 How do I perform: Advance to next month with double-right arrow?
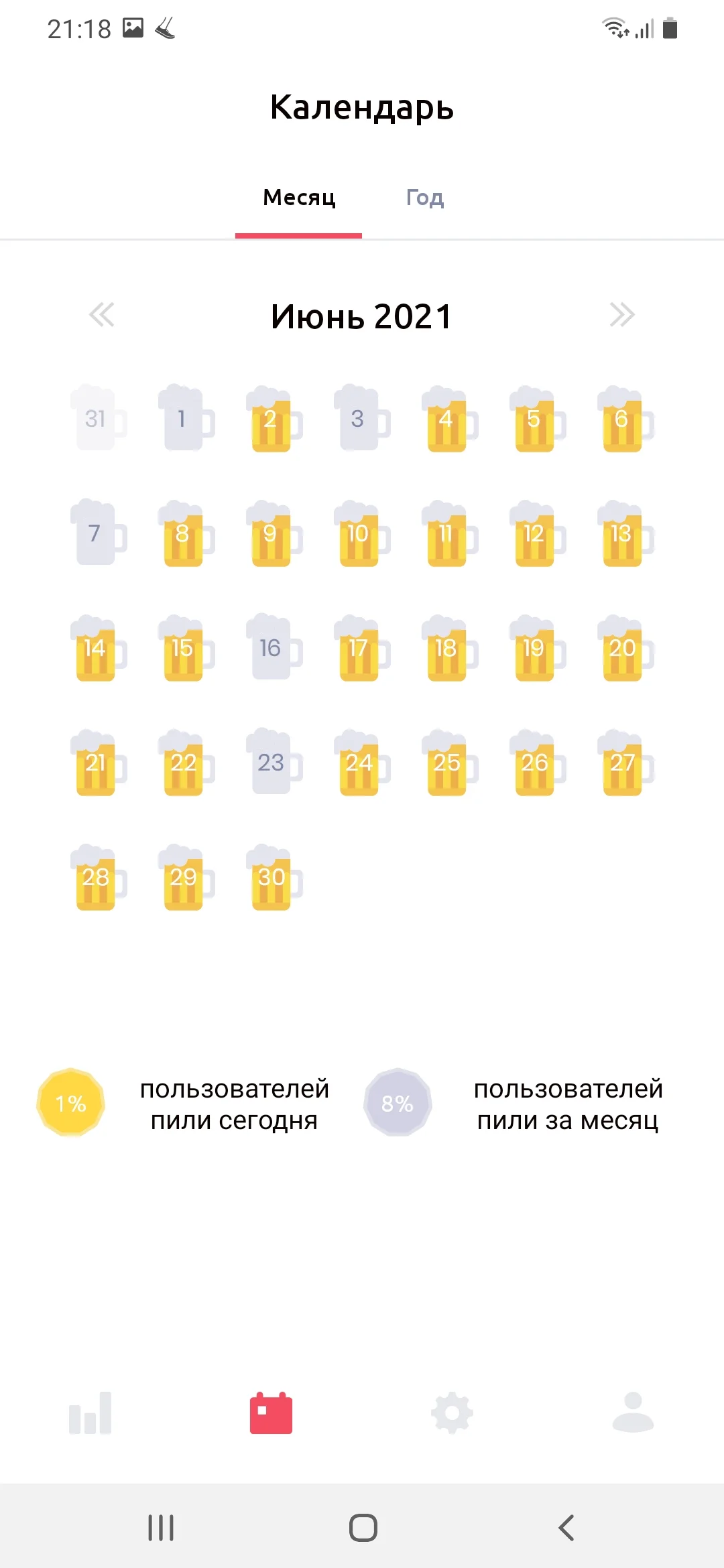pos(622,315)
